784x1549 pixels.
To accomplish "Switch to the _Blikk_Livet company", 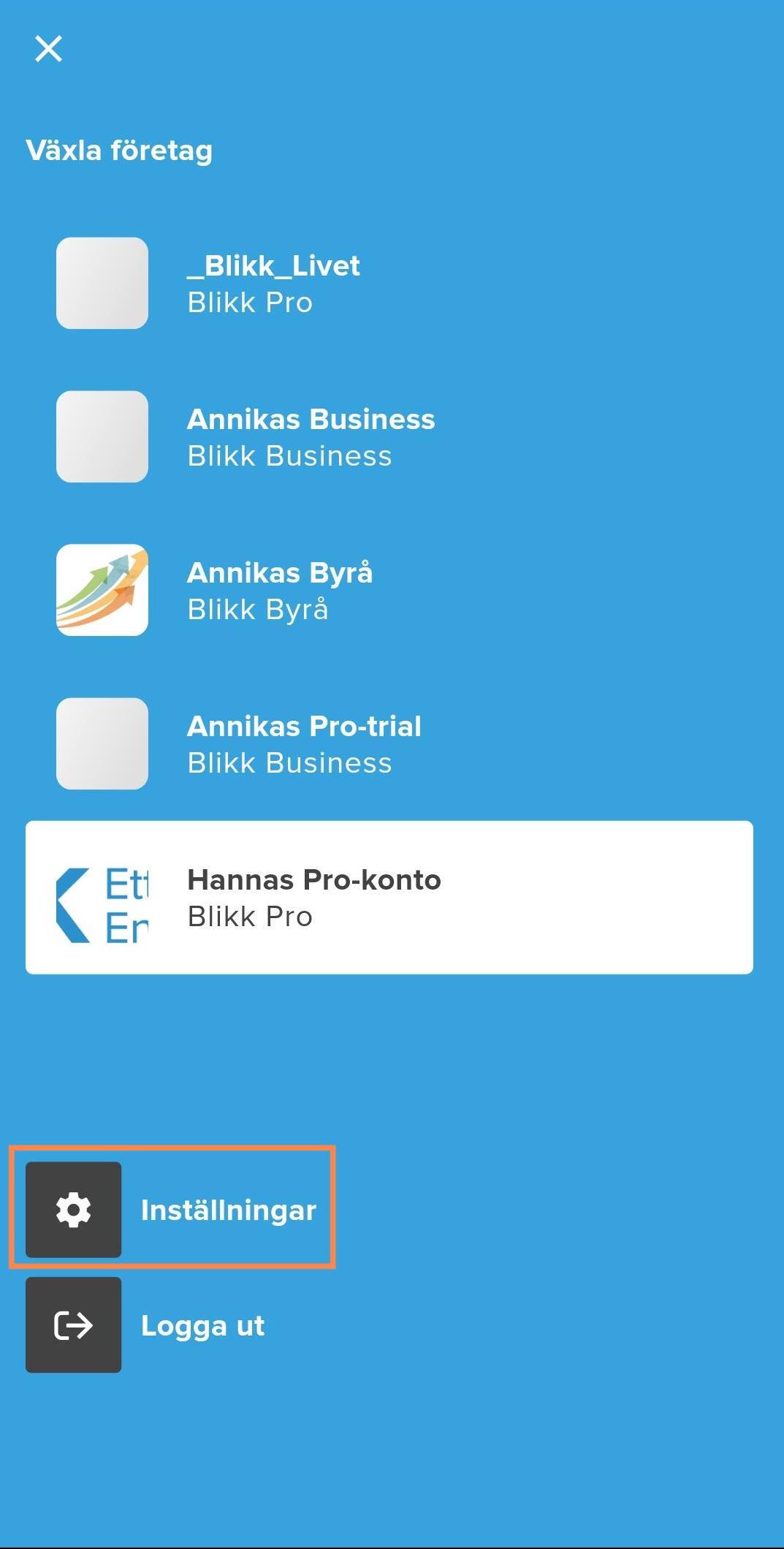I will 273,284.
